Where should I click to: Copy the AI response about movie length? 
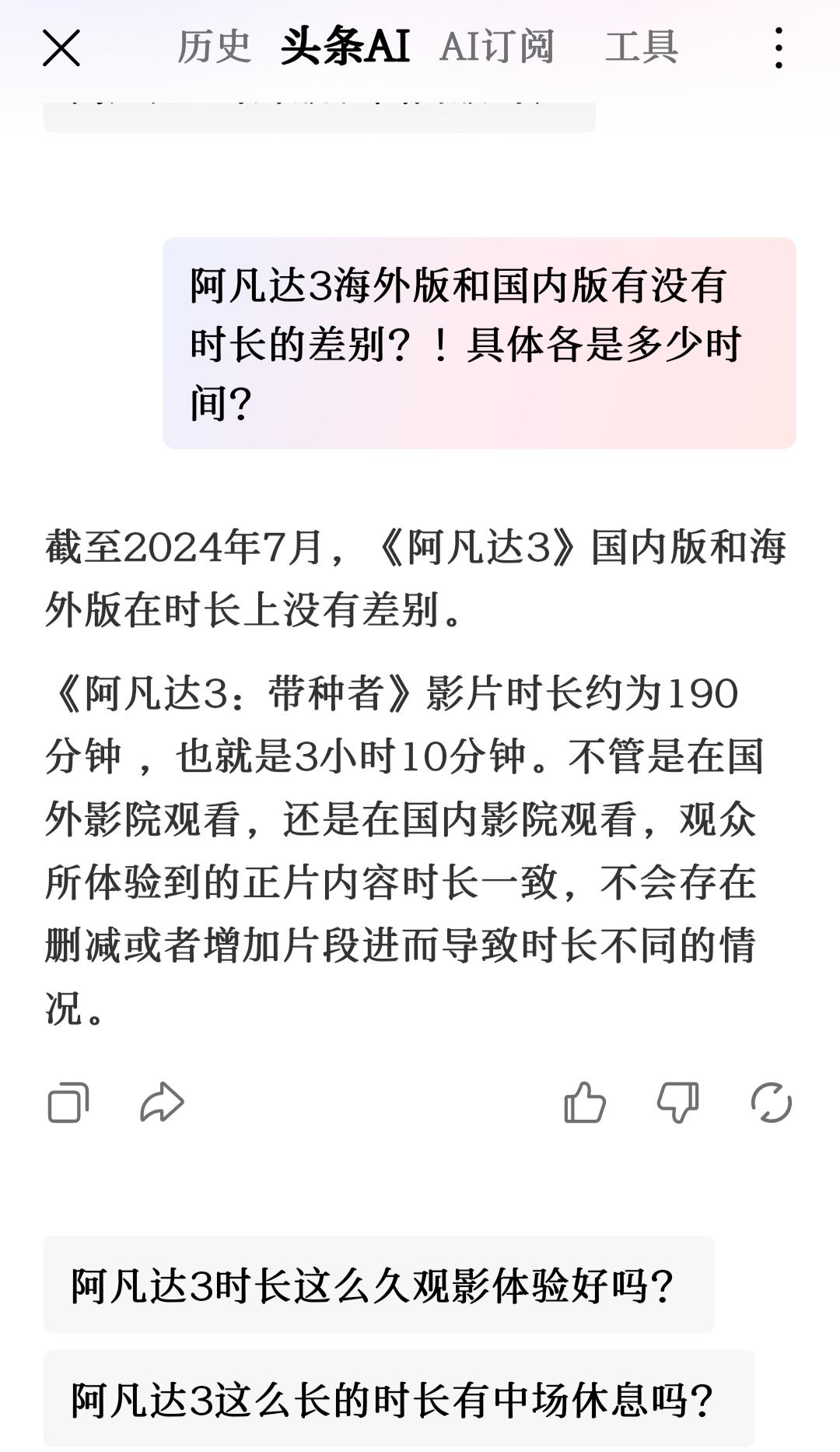pyautogui.click(x=66, y=1100)
